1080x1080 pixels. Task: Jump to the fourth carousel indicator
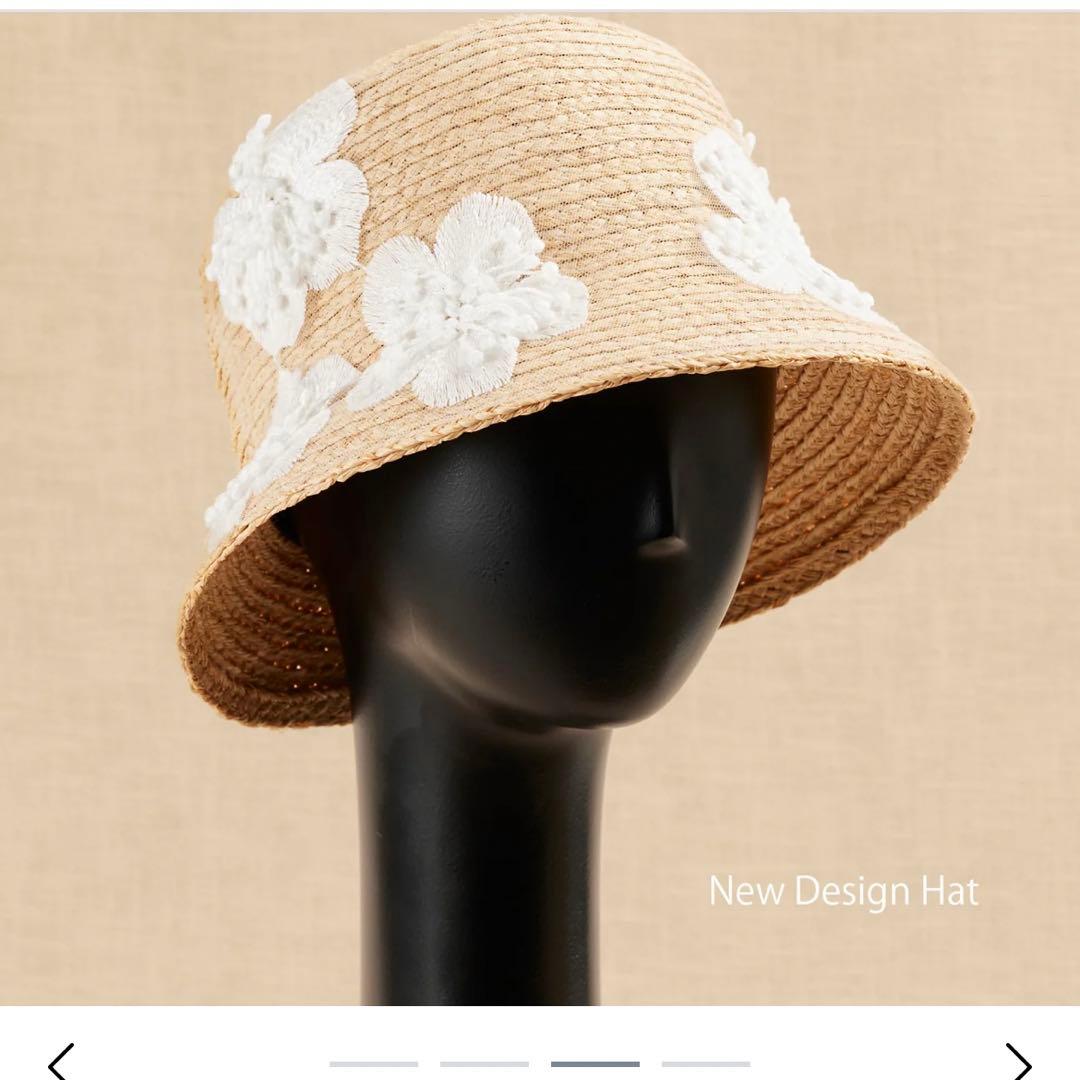(706, 1064)
